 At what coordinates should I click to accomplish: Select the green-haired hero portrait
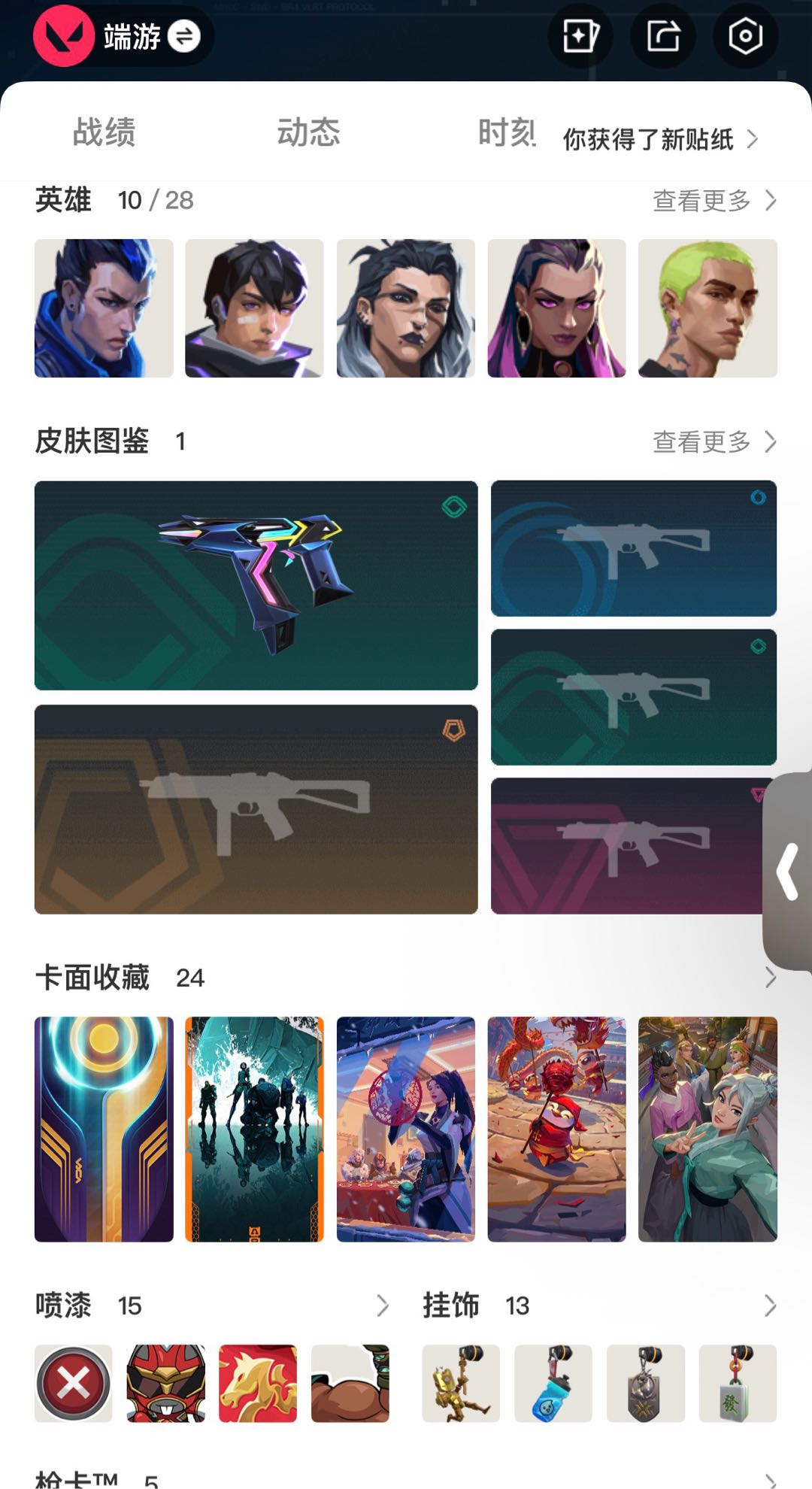707,308
